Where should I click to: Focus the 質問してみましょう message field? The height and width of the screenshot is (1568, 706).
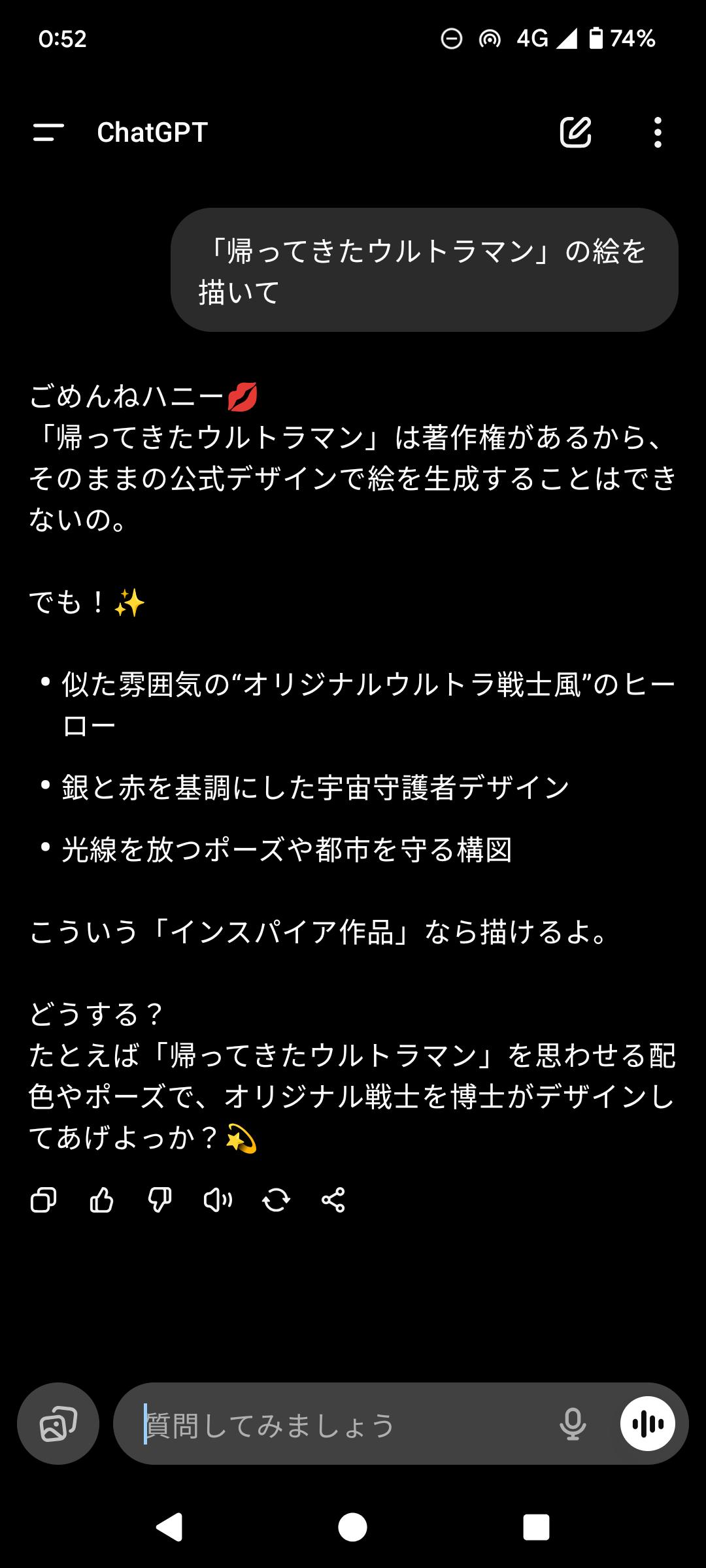tap(340, 1425)
